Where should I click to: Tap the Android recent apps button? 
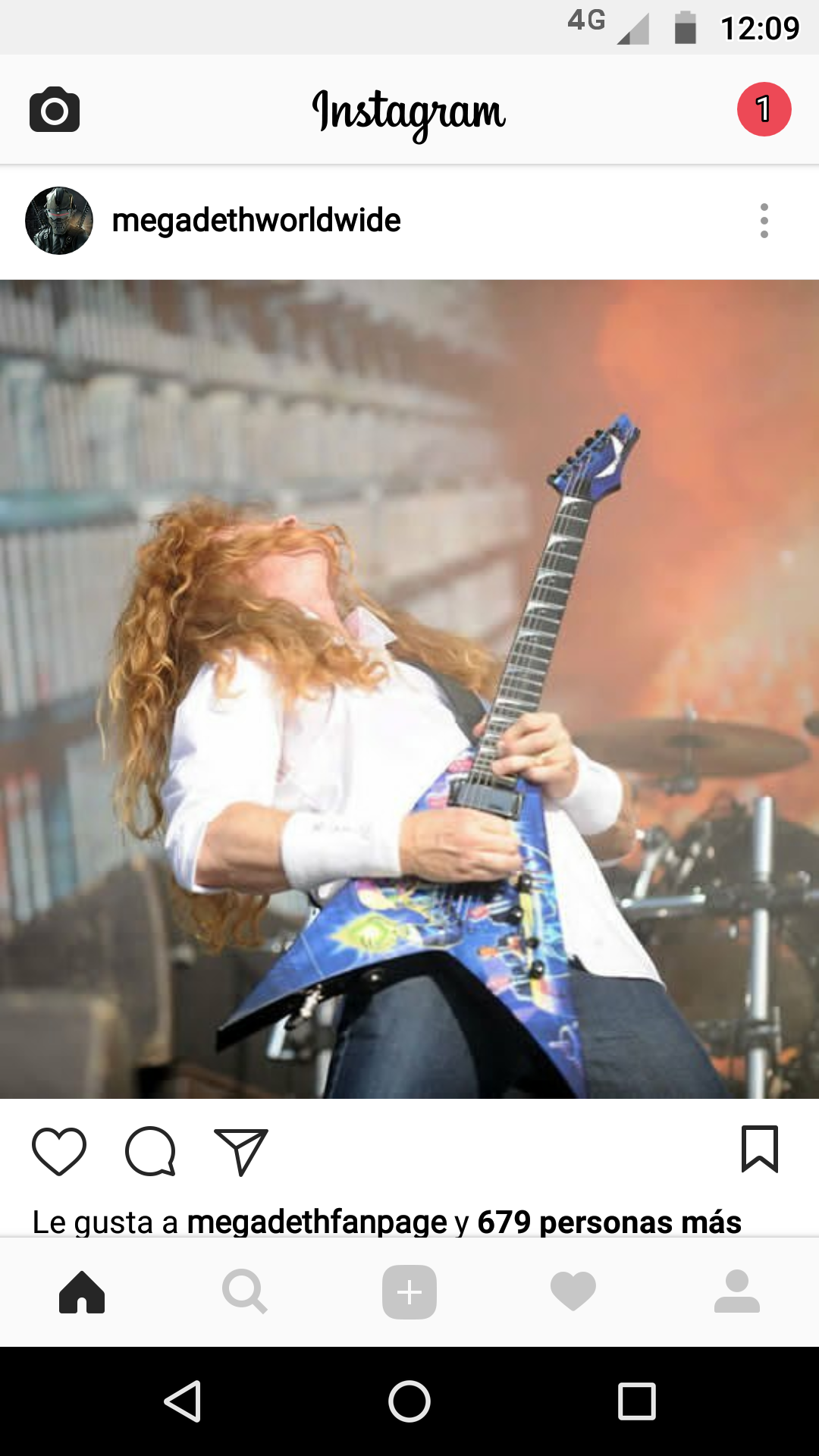tap(636, 1401)
